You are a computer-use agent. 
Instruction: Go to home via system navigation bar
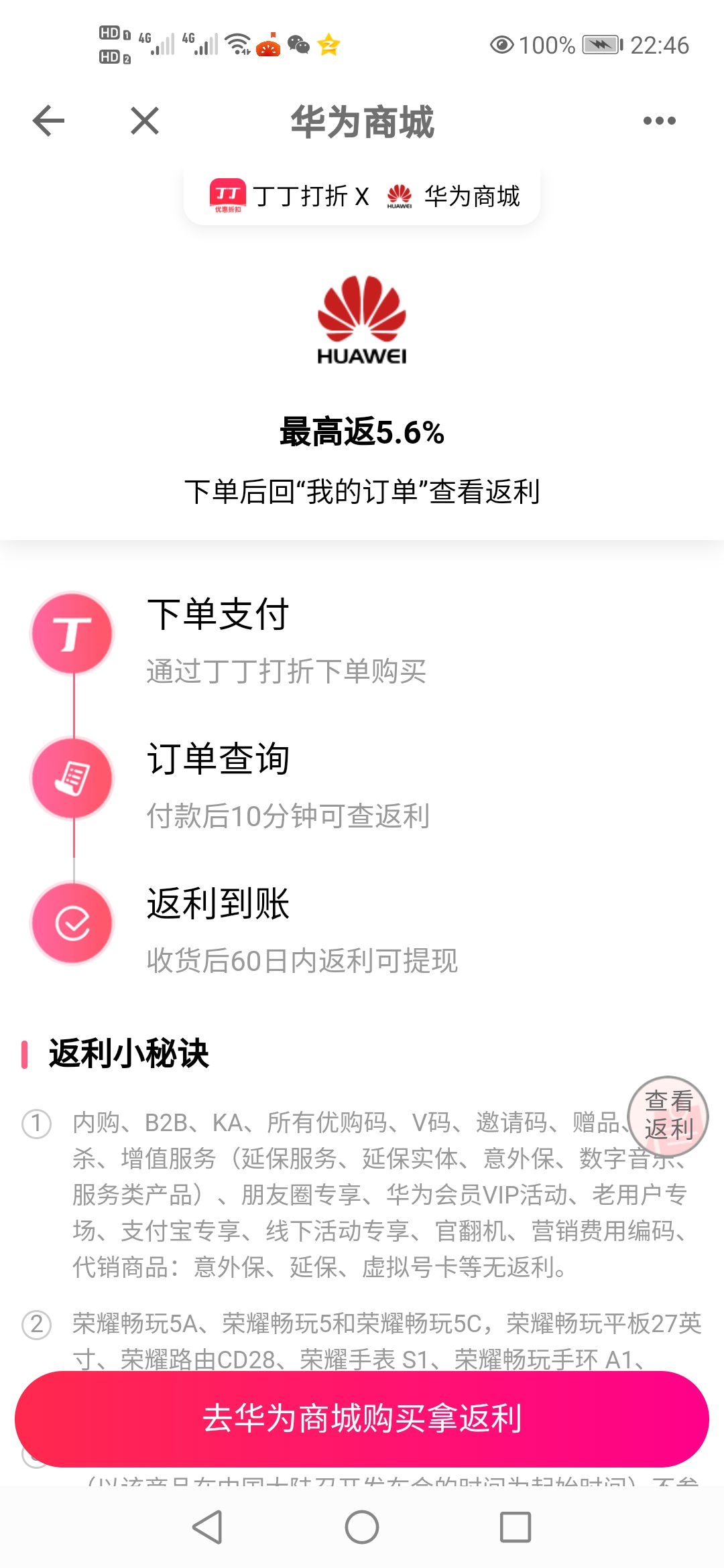[362, 1527]
